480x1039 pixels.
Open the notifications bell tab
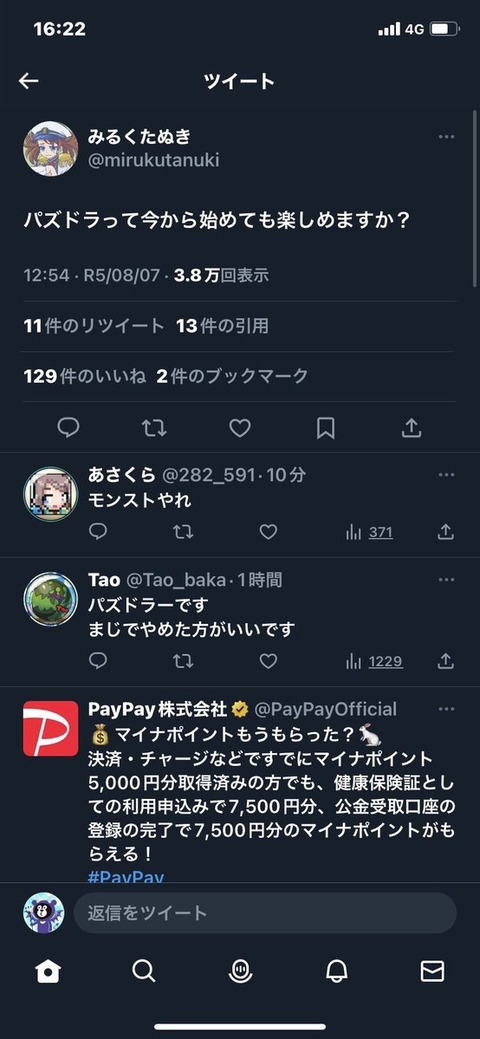336,971
